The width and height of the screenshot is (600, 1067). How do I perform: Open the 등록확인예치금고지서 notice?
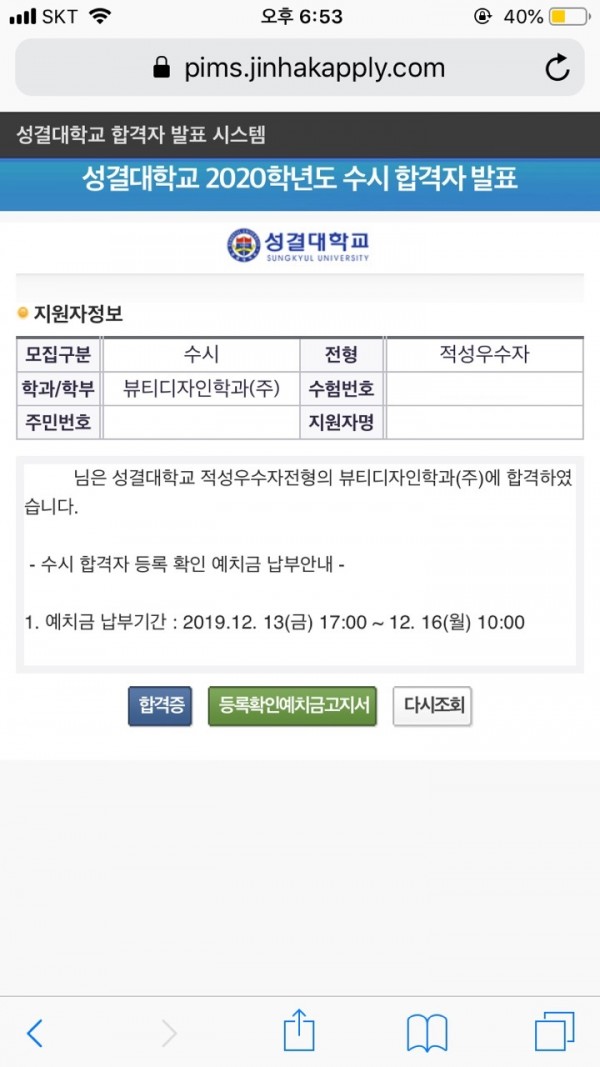292,705
